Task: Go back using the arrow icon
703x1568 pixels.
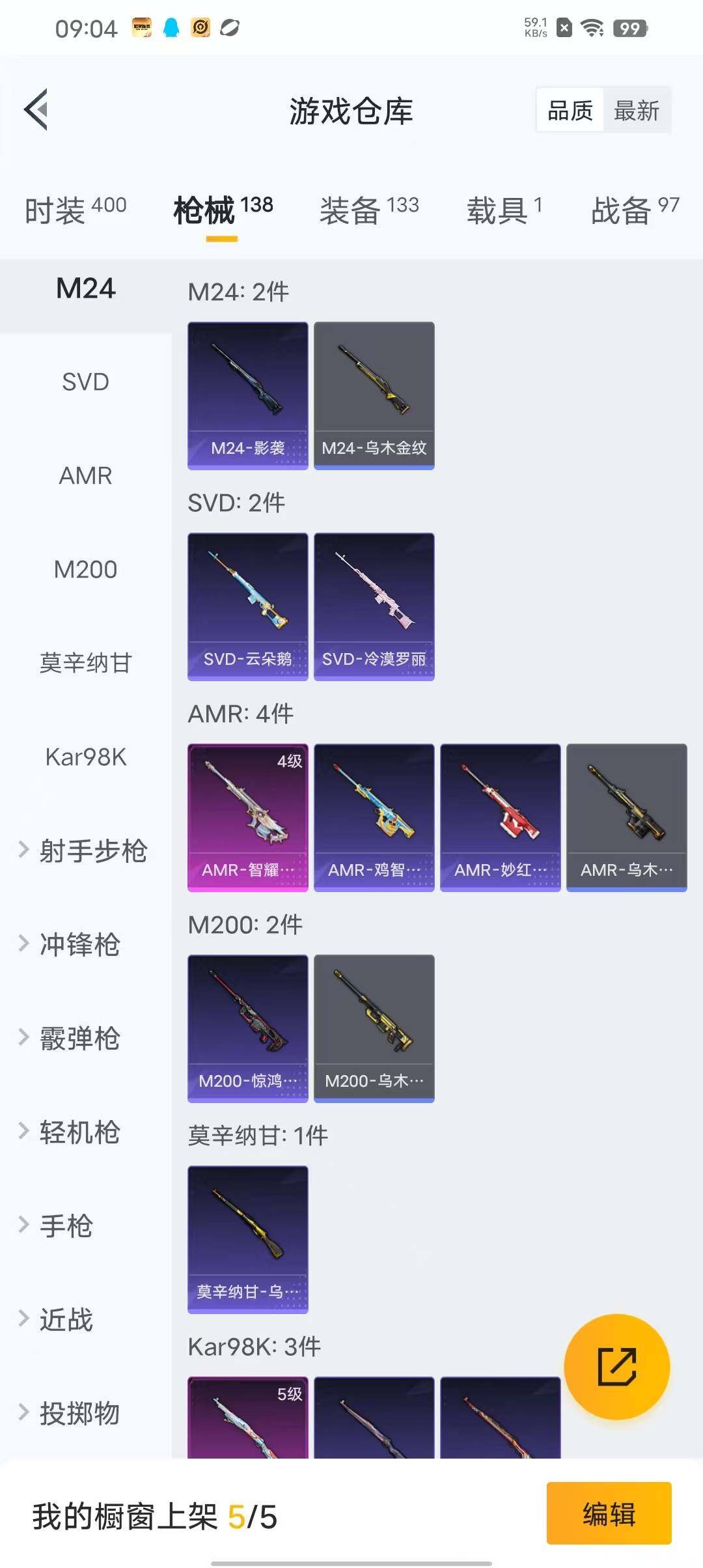Action: pos(36,109)
